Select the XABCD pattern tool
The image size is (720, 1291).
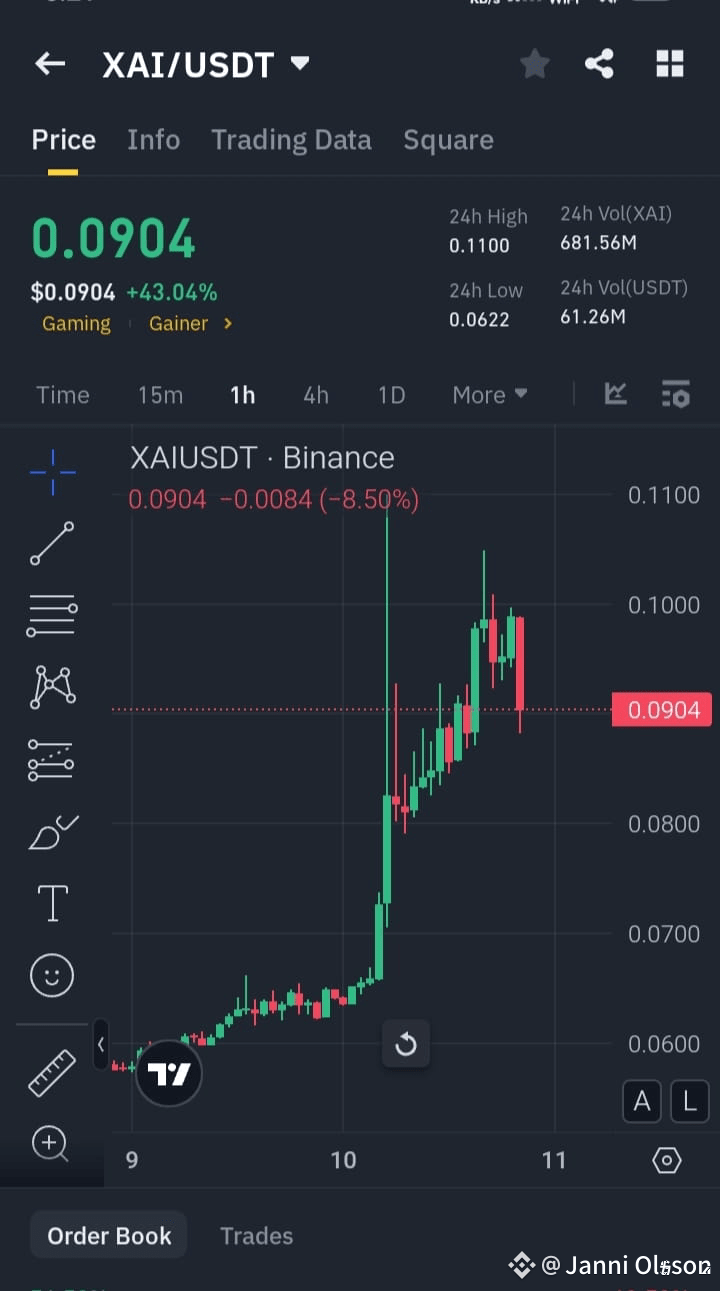click(52, 687)
